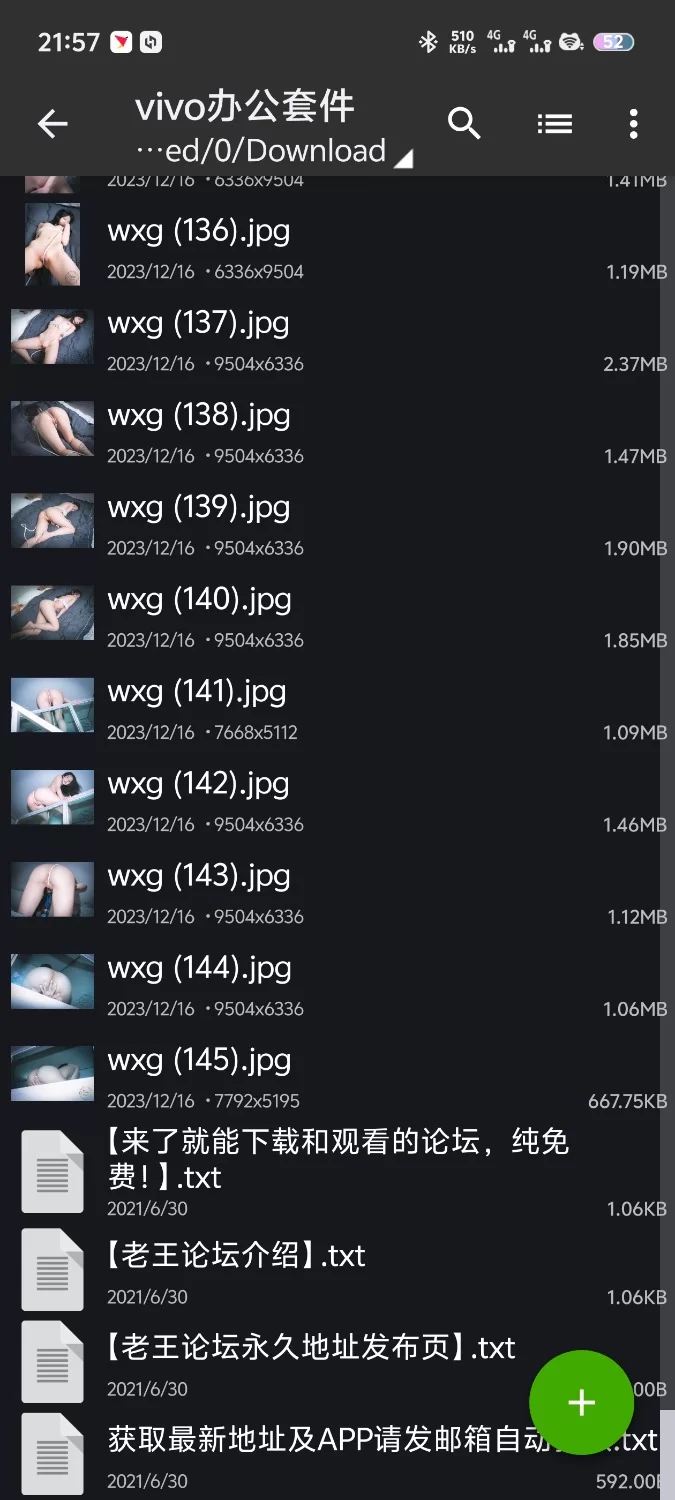Screen dimensions: 675x1500
Task: Tap the green plus floating button
Action: click(x=581, y=1402)
